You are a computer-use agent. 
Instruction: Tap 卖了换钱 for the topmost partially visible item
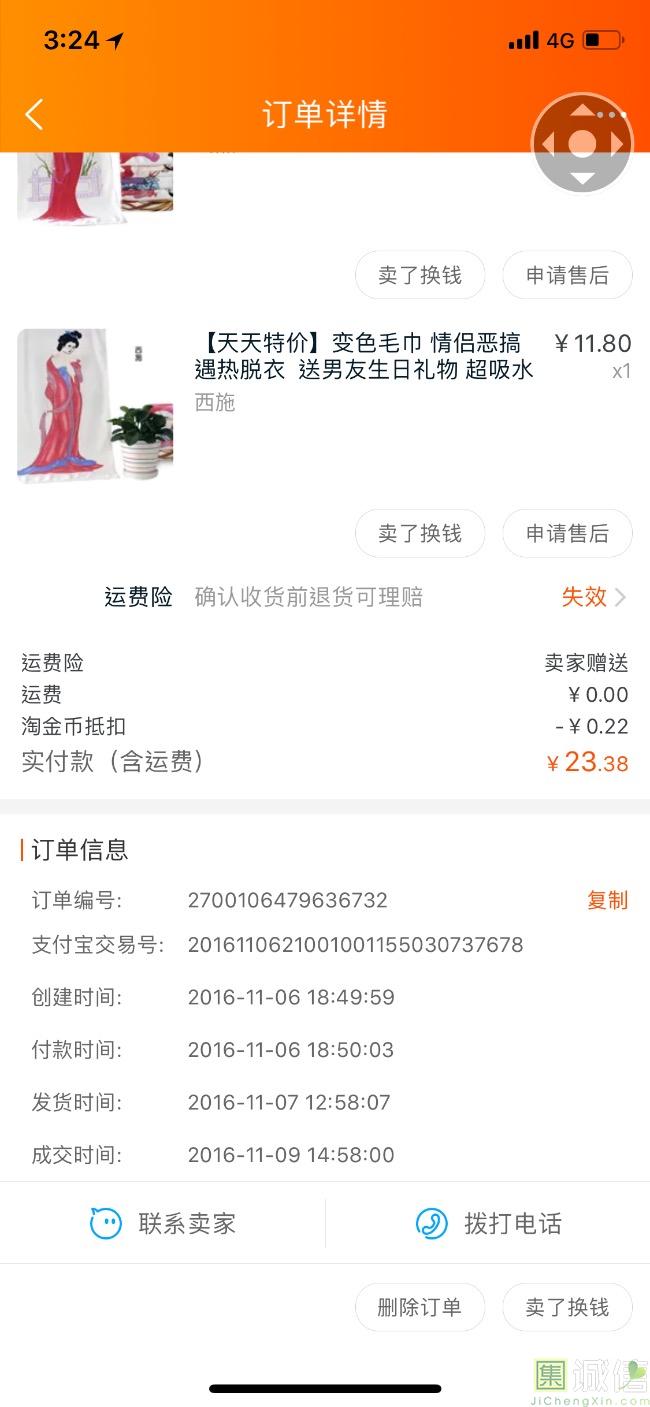pos(420,275)
